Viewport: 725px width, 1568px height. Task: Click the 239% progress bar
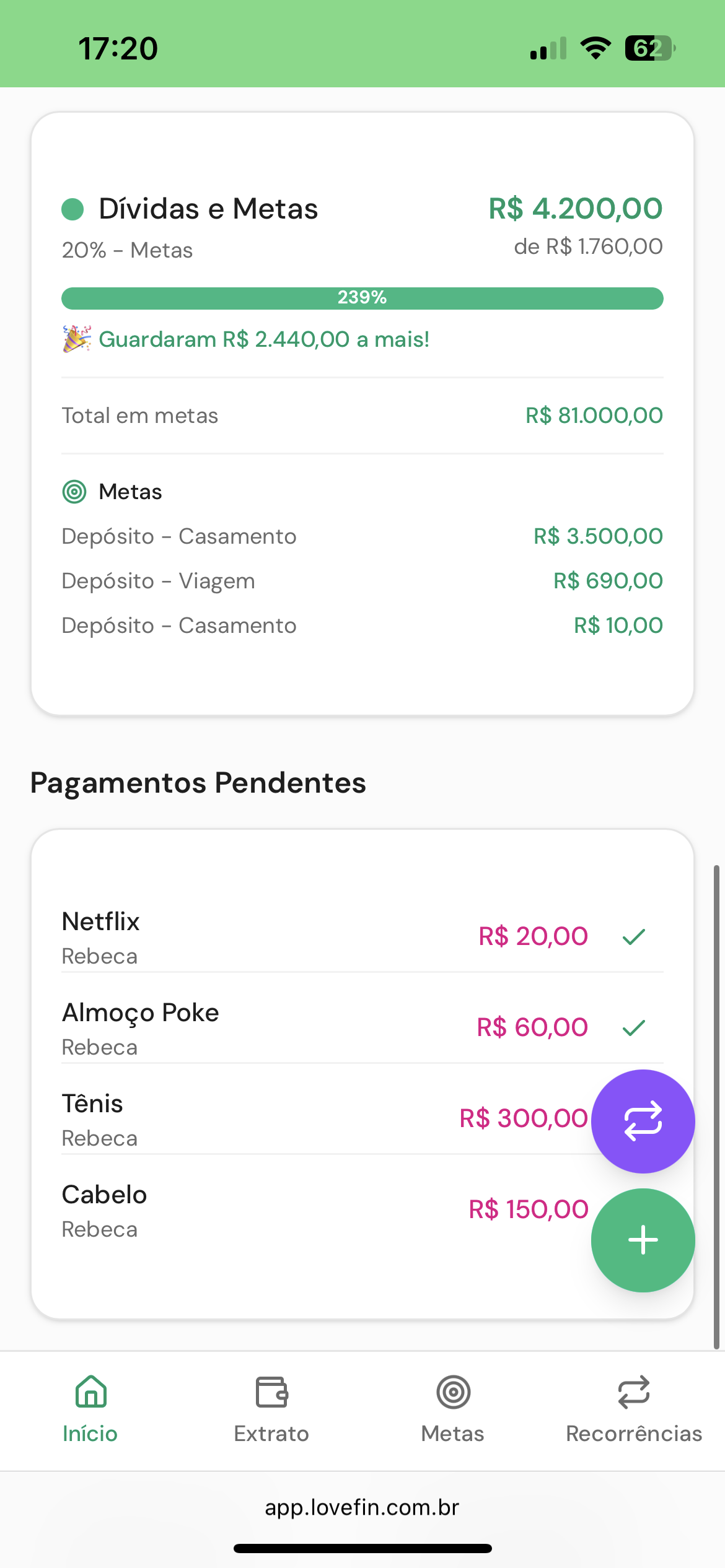(362, 298)
